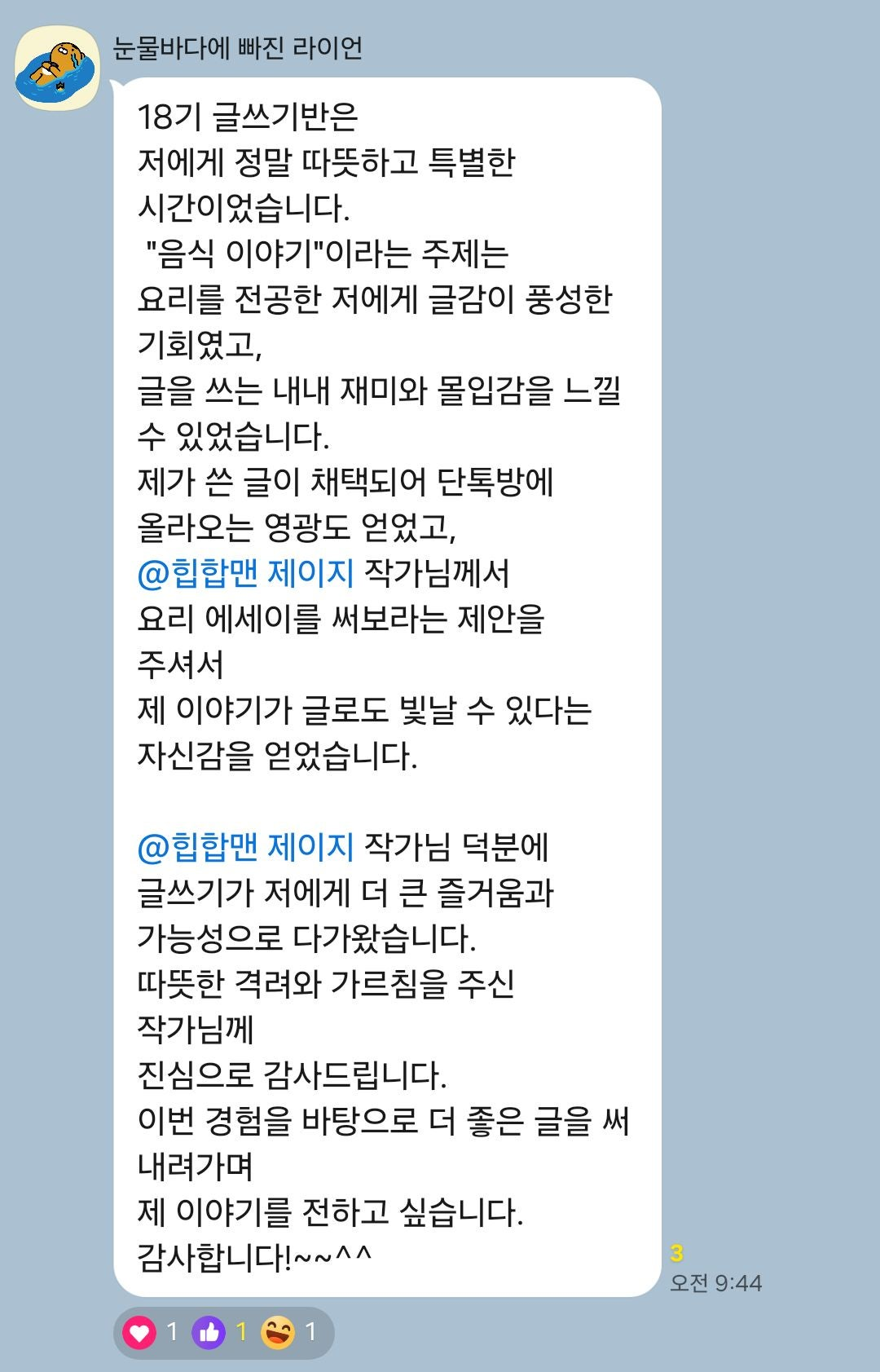Viewport: 880px width, 1372px height.
Task: Tap the second @힙합맨 제이지 mention before 덕분에
Action: [x=246, y=847]
